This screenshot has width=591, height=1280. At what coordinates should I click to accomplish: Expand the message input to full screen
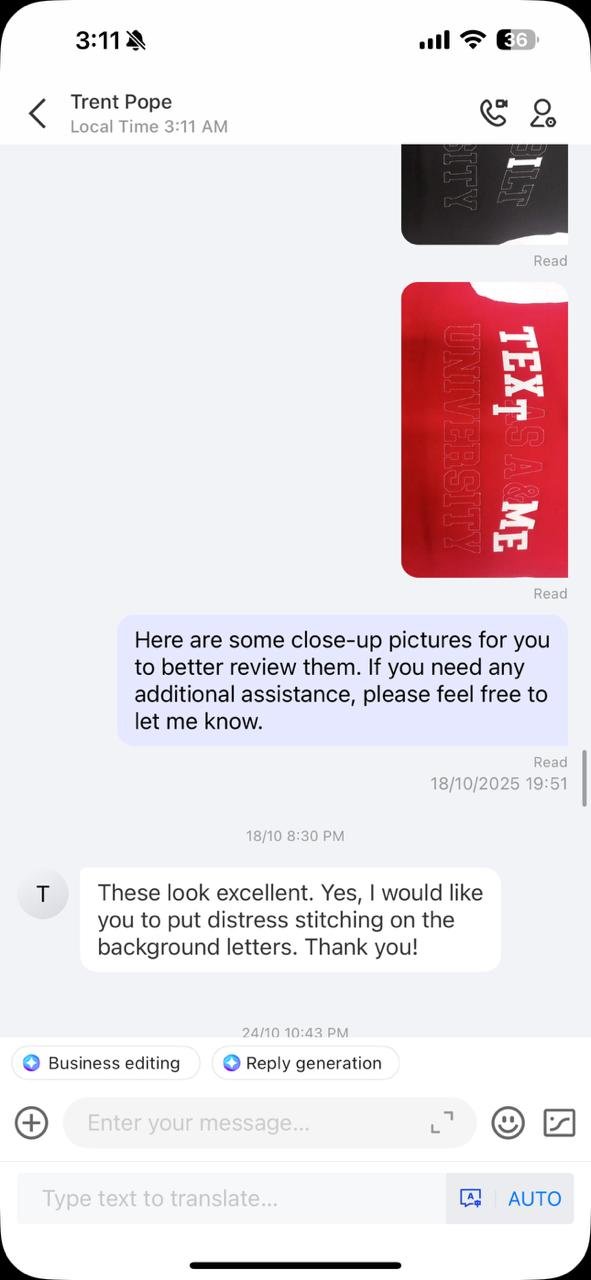tap(442, 1122)
